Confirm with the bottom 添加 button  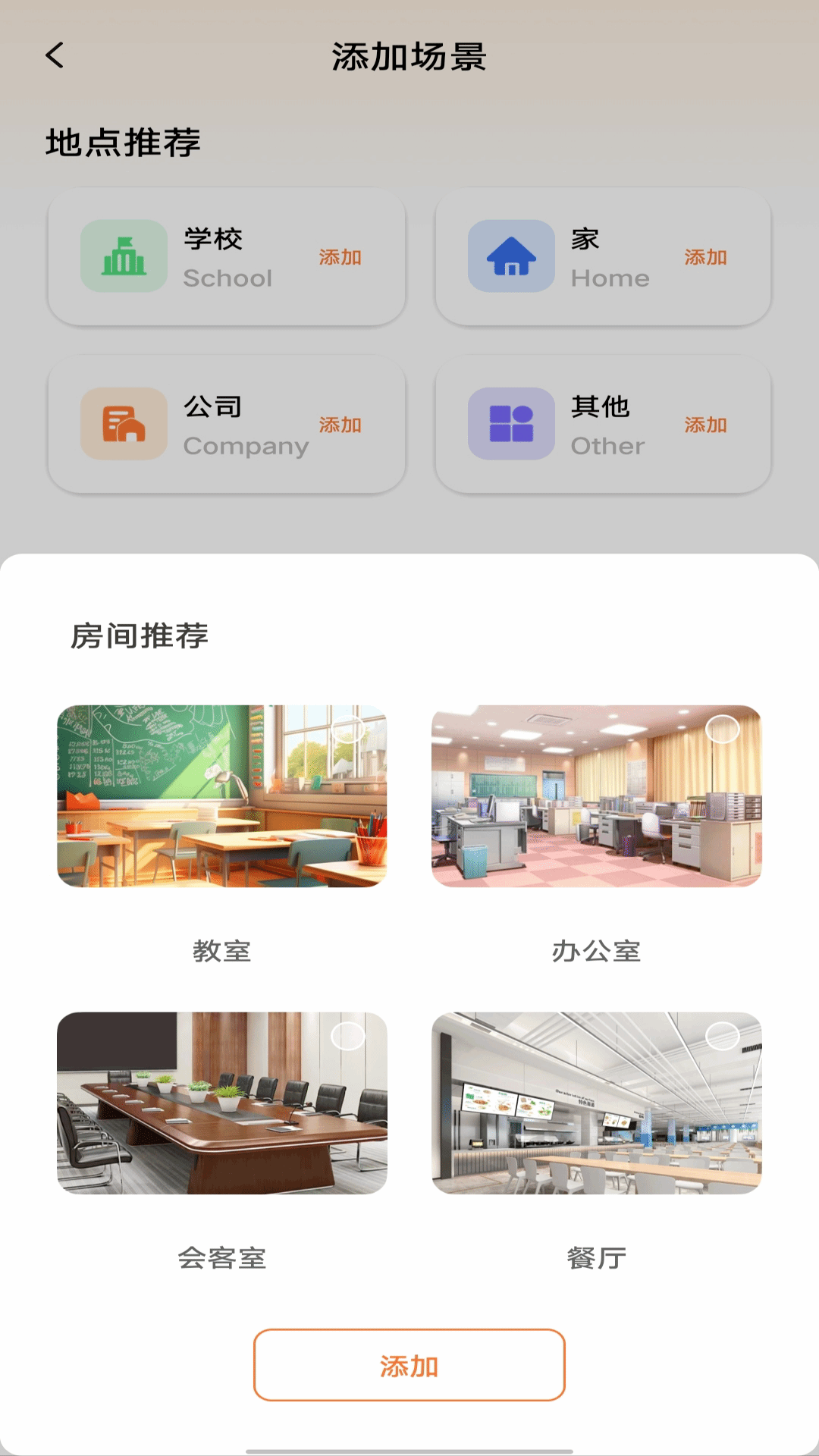click(x=409, y=1366)
